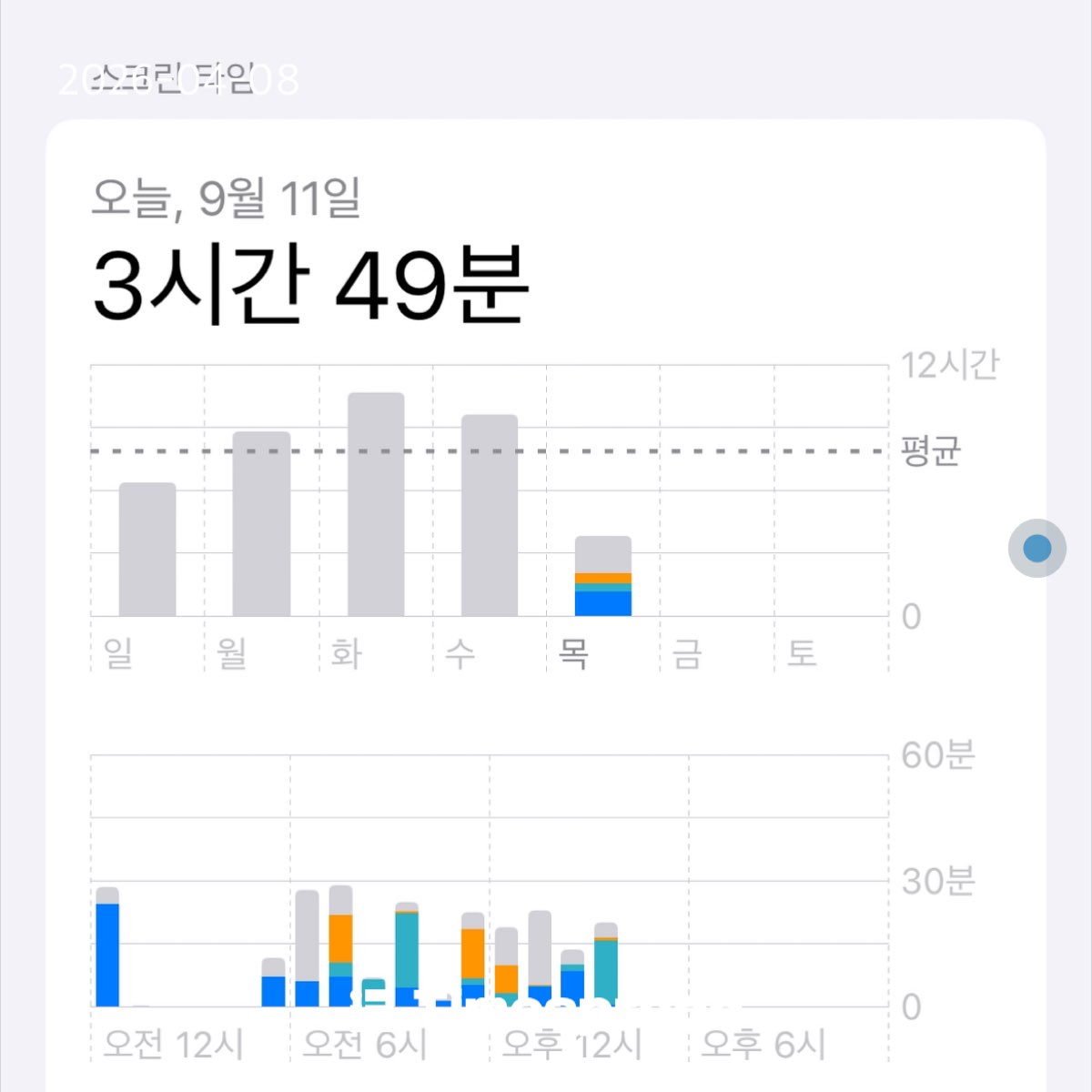Tap the 목 (Thursday) colored bar

(602, 577)
